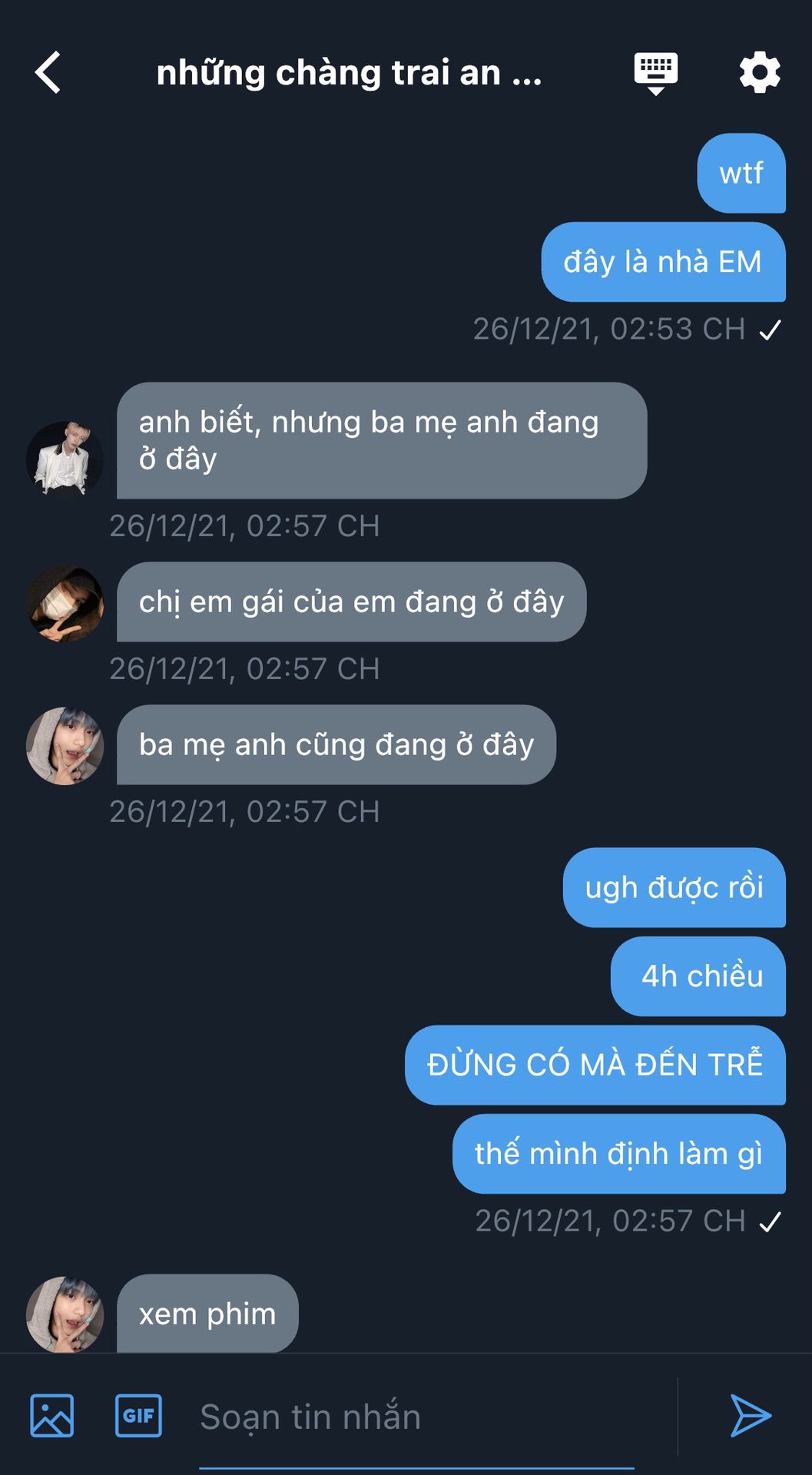Attach a photo with the image icon
The height and width of the screenshot is (1475, 812).
52,1415
